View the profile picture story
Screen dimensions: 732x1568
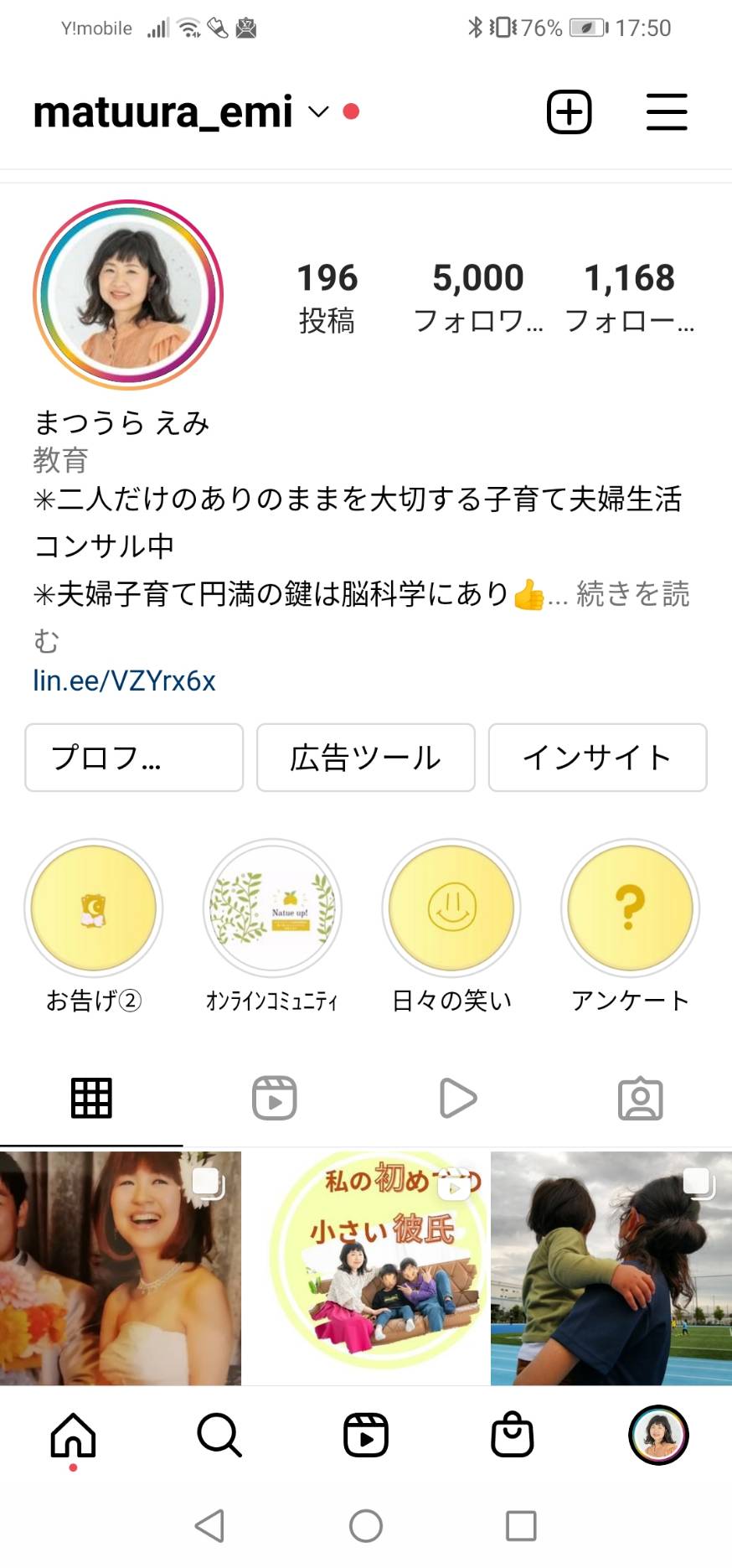[x=128, y=294]
